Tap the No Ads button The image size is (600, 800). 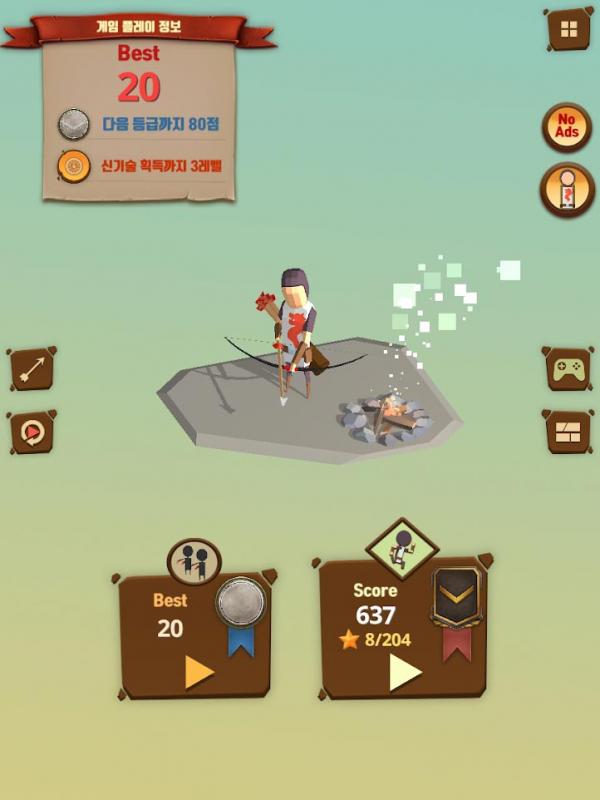pos(567,127)
